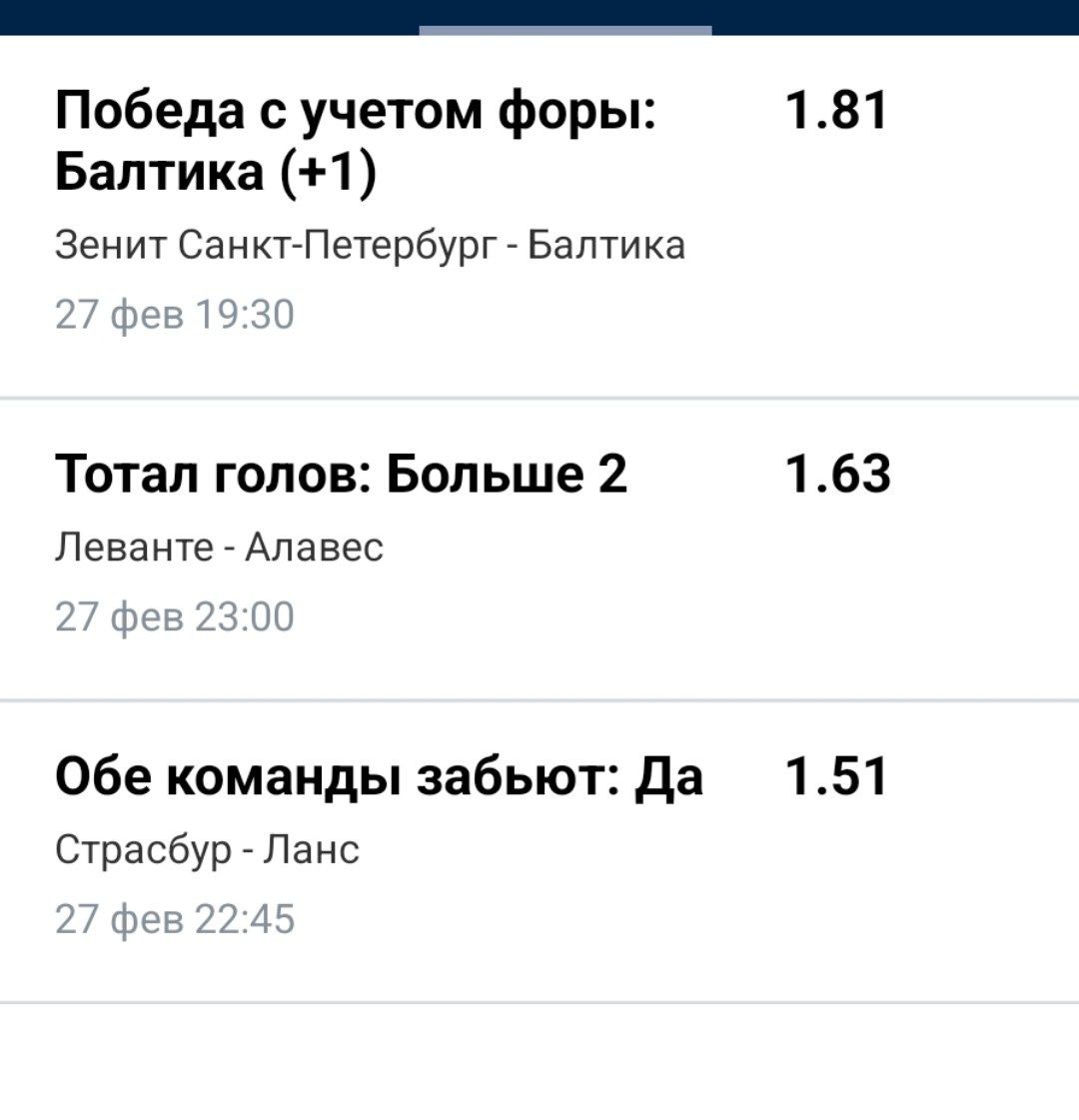Open the Зенит Санкт-Петербург - Балтика bet

click(370, 245)
